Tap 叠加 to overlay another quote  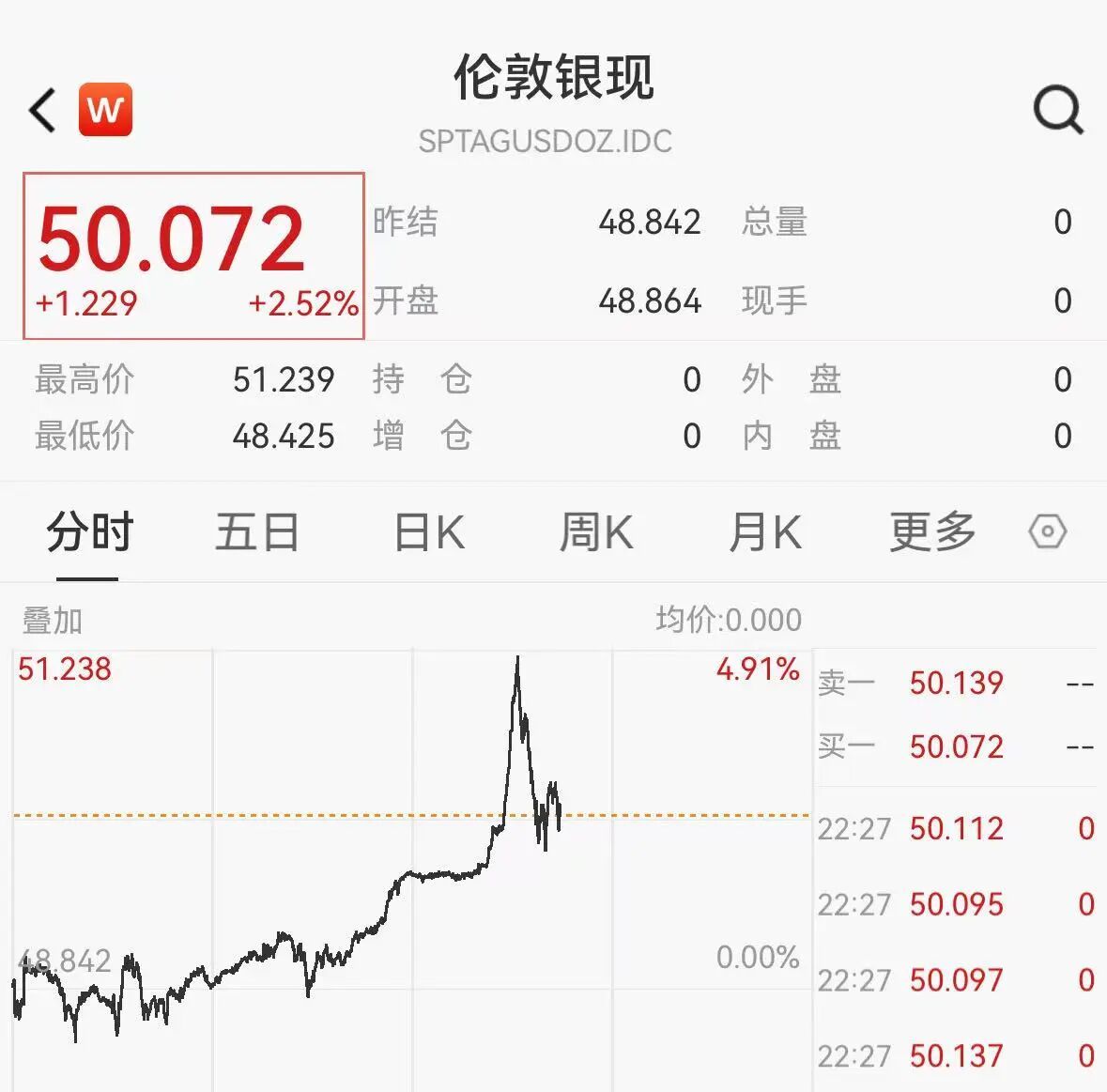click(53, 621)
